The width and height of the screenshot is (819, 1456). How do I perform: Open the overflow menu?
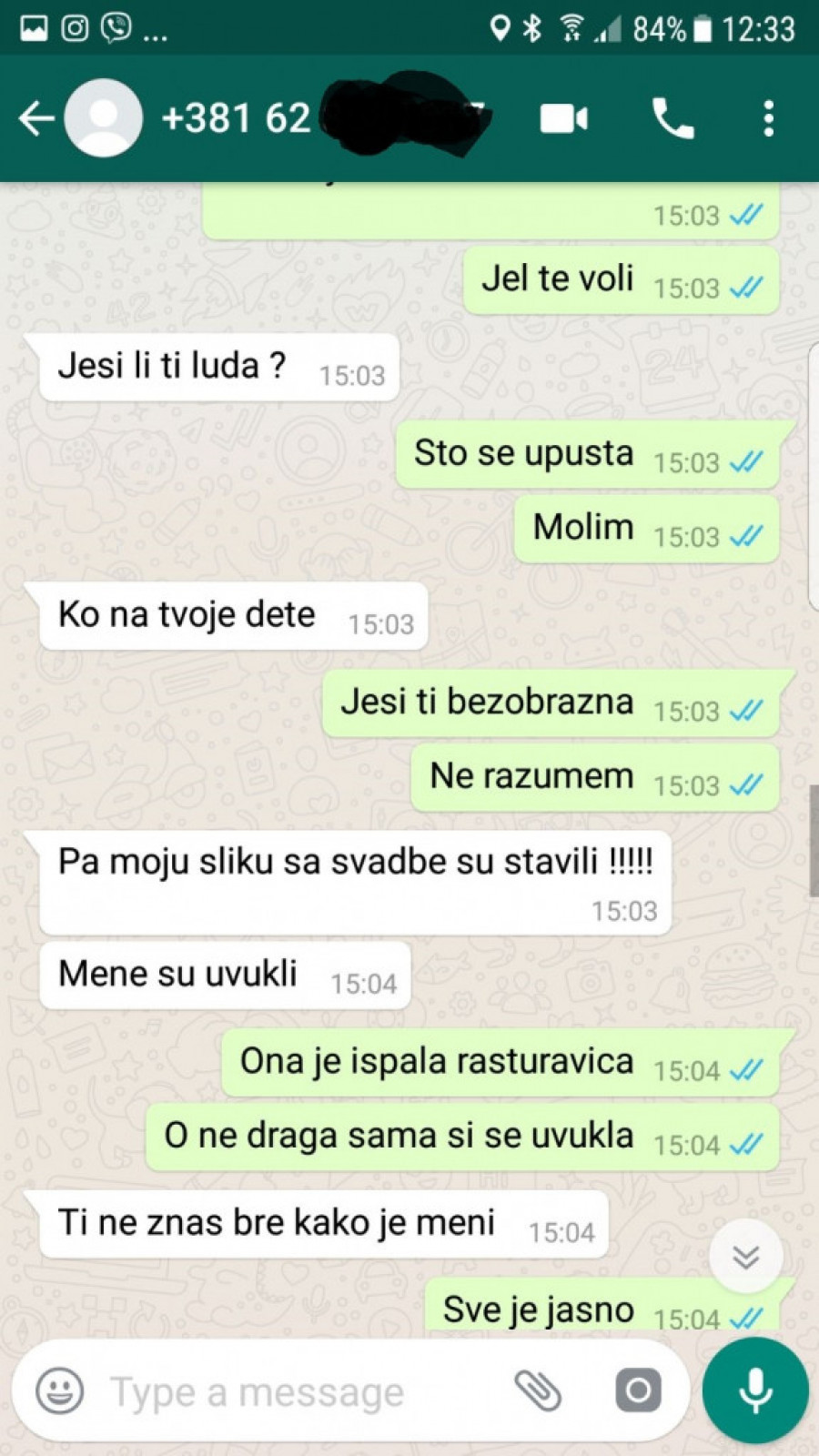[769, 119]
